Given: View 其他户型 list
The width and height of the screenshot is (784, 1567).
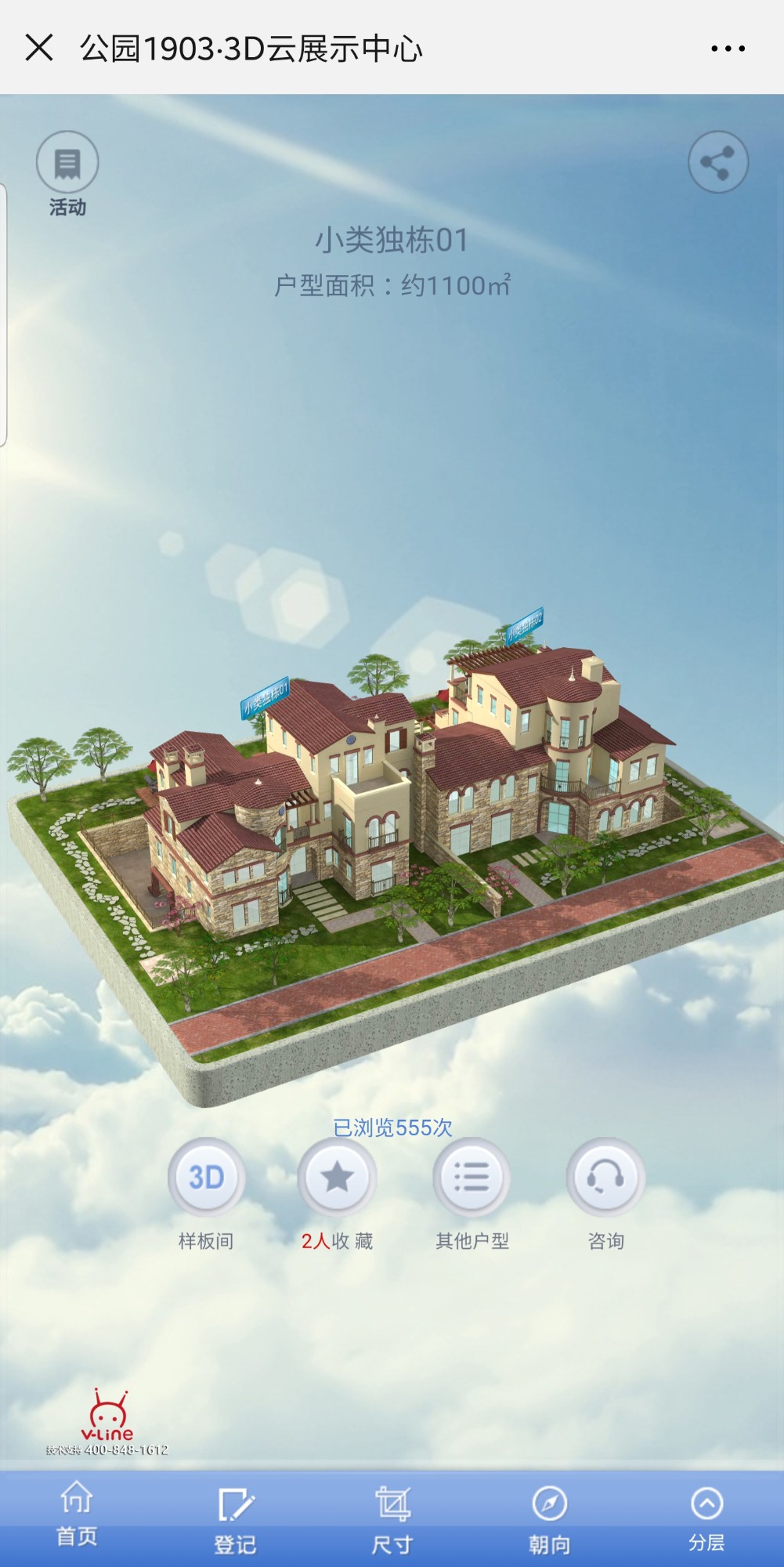Looking at the screenshot, I should [471, 1178].
